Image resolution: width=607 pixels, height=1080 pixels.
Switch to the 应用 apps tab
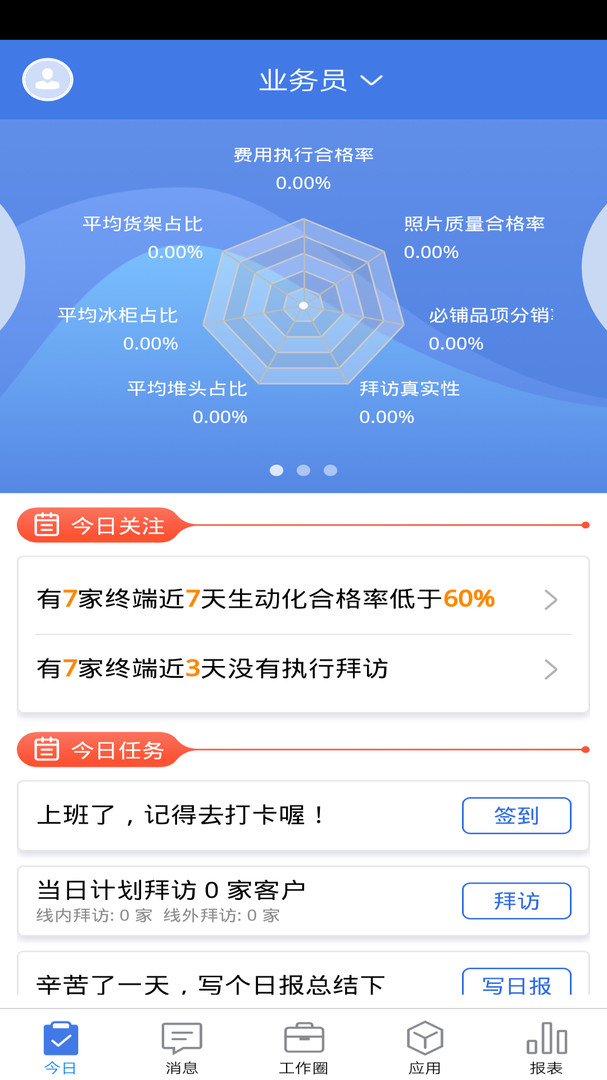[425, 1047]
